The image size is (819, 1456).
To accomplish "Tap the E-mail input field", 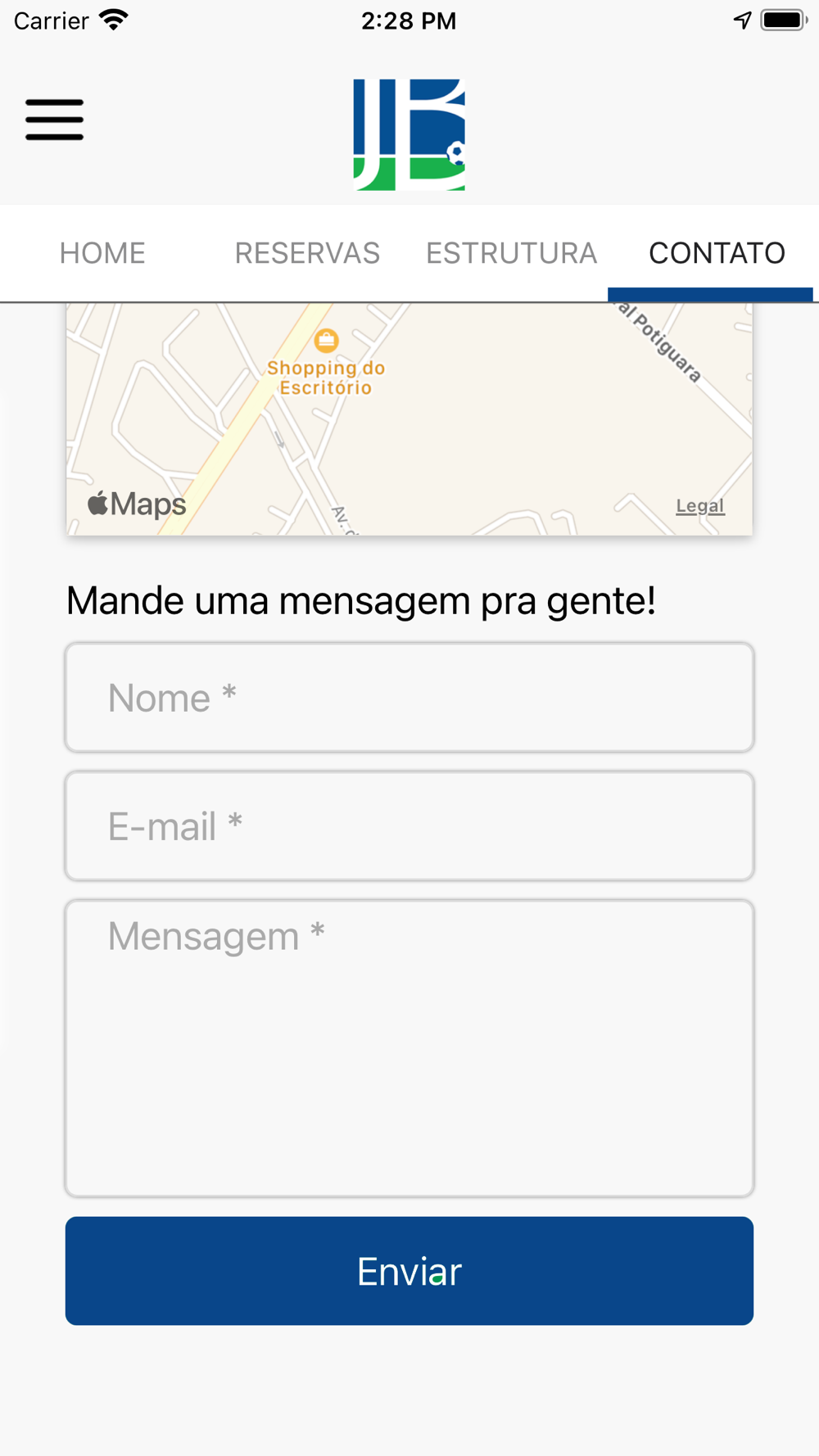I will [409, 826].
